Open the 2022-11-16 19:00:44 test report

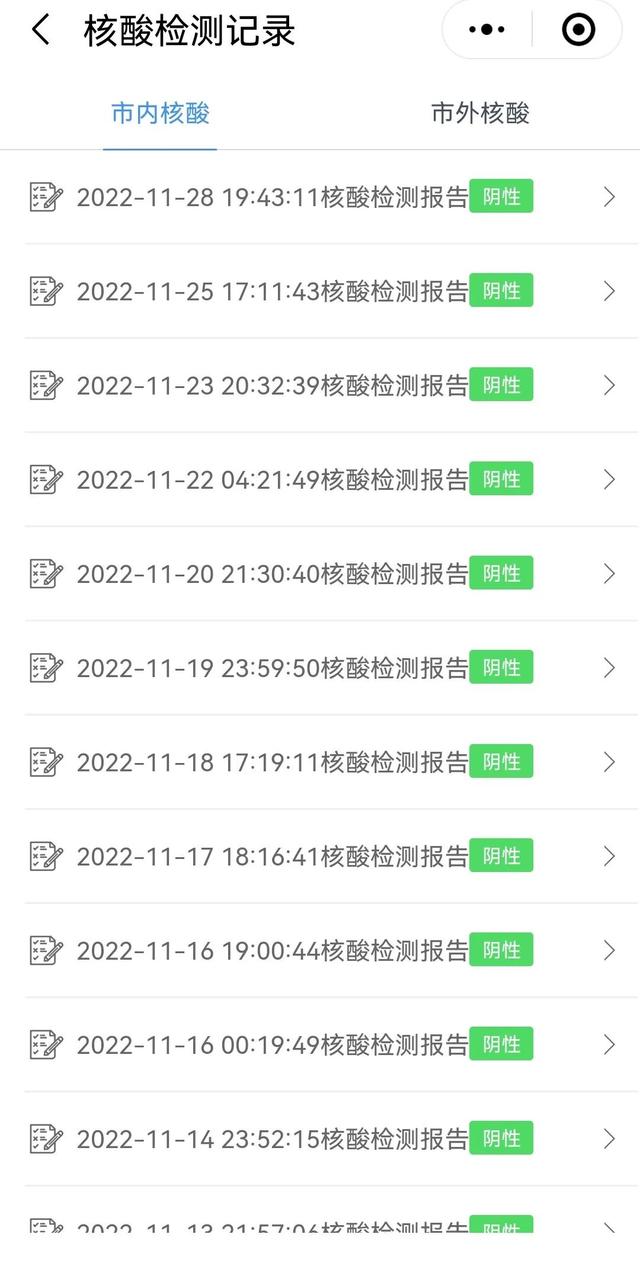[320, 950]
